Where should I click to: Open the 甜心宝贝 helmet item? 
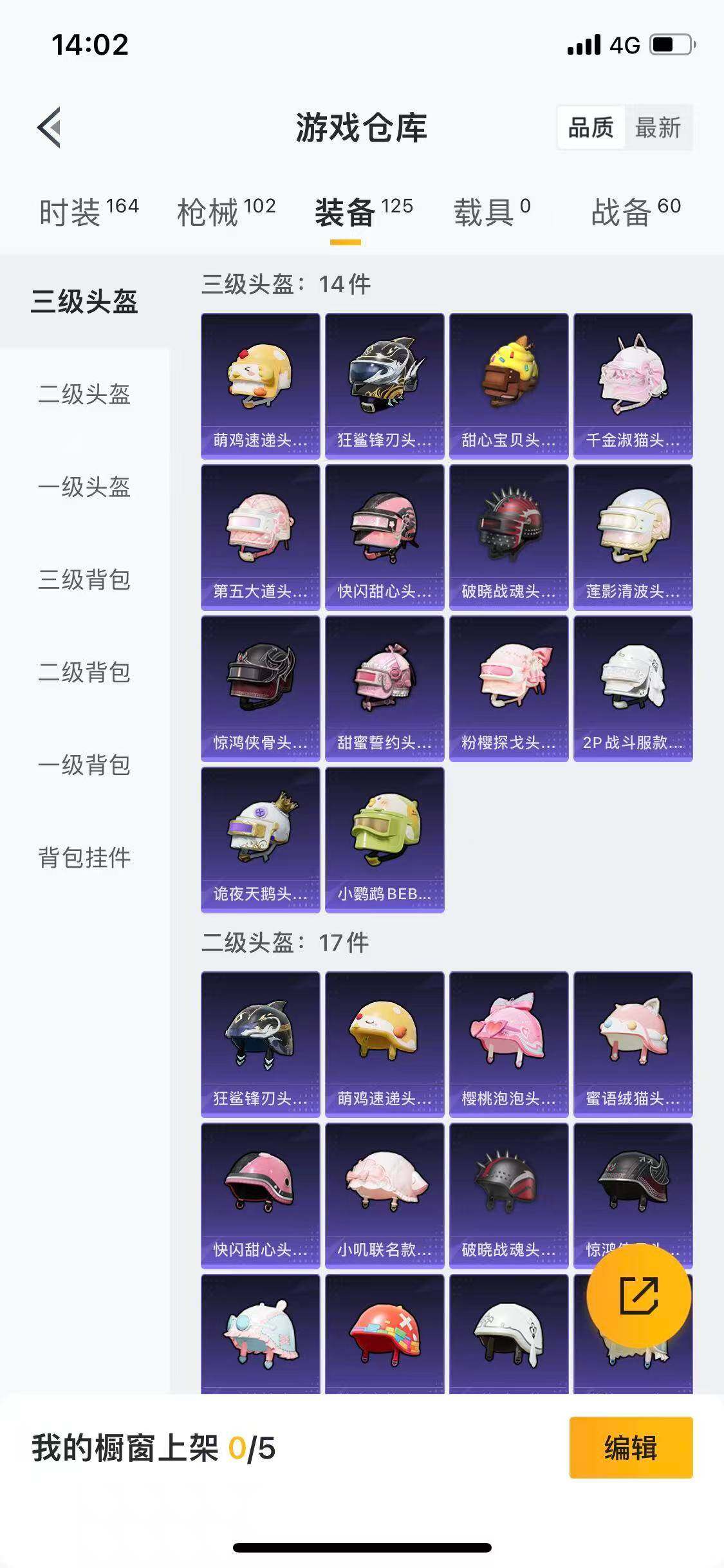tap(508, 384)
